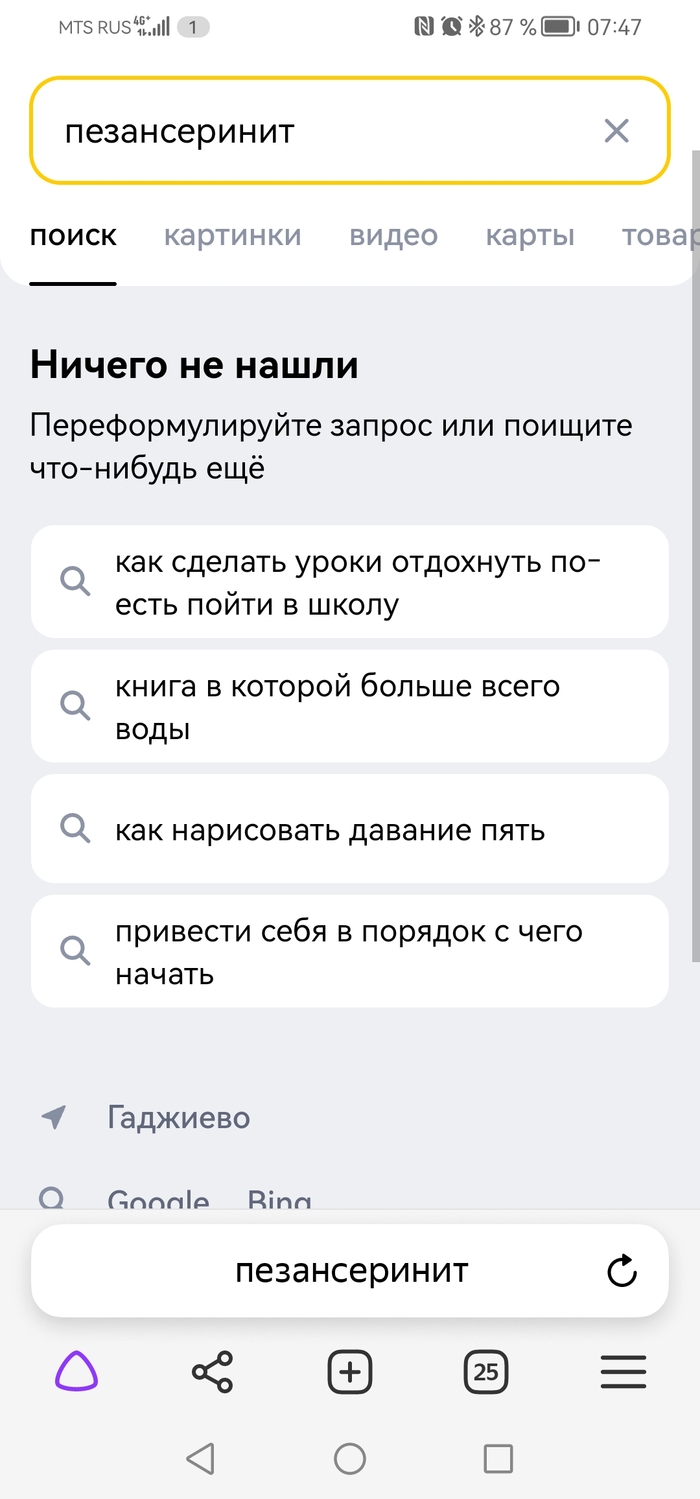Open the Гаджиево location setting
This screenshot has width=700, height=1499.
pyautogui.click(x=178, y=1117)
